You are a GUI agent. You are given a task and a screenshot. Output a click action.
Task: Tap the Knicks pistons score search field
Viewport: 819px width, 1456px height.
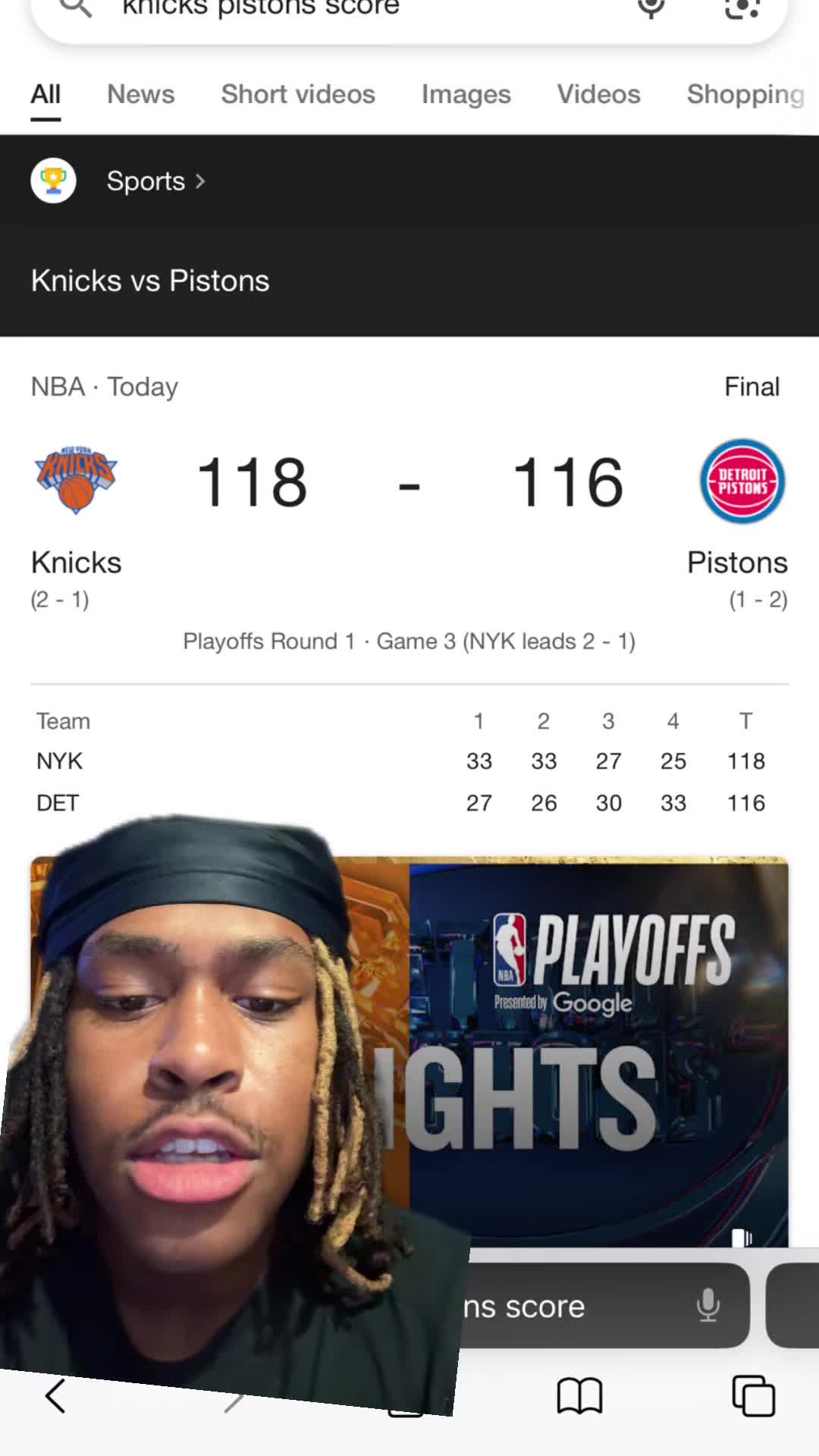(341, 9)
